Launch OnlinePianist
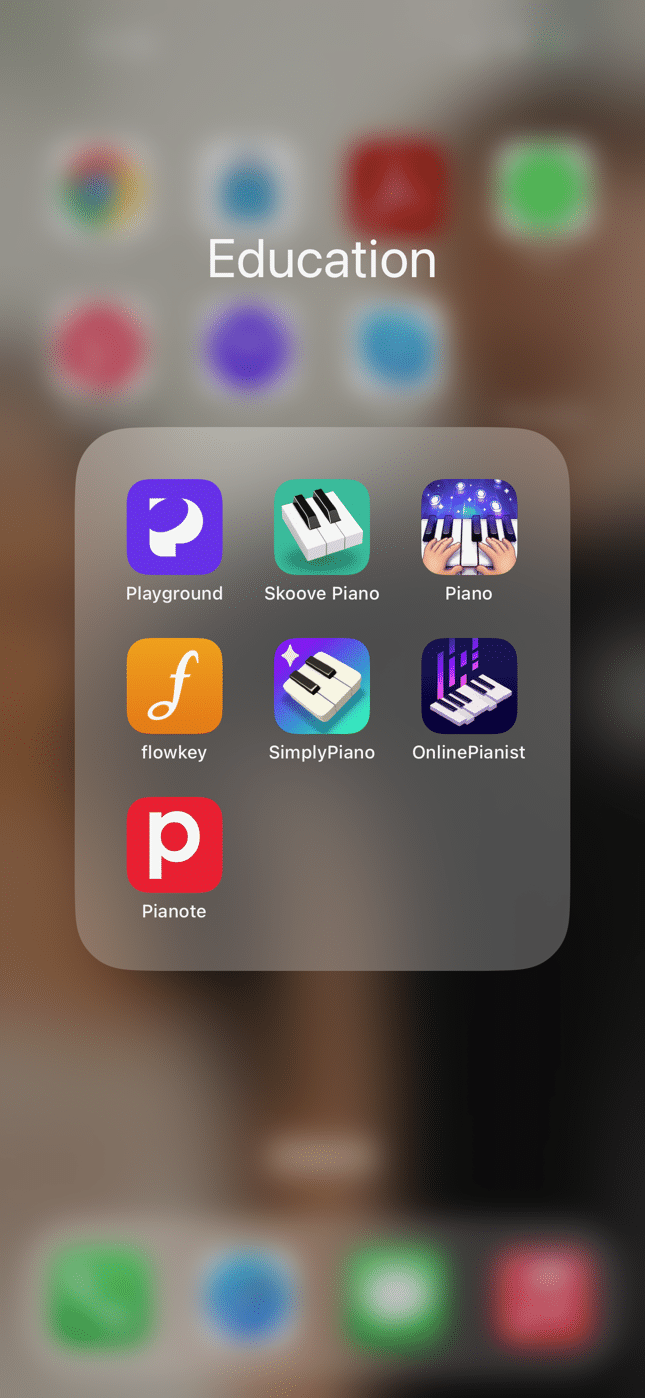This screenshot has height=1398, width=645. (469, 686)
